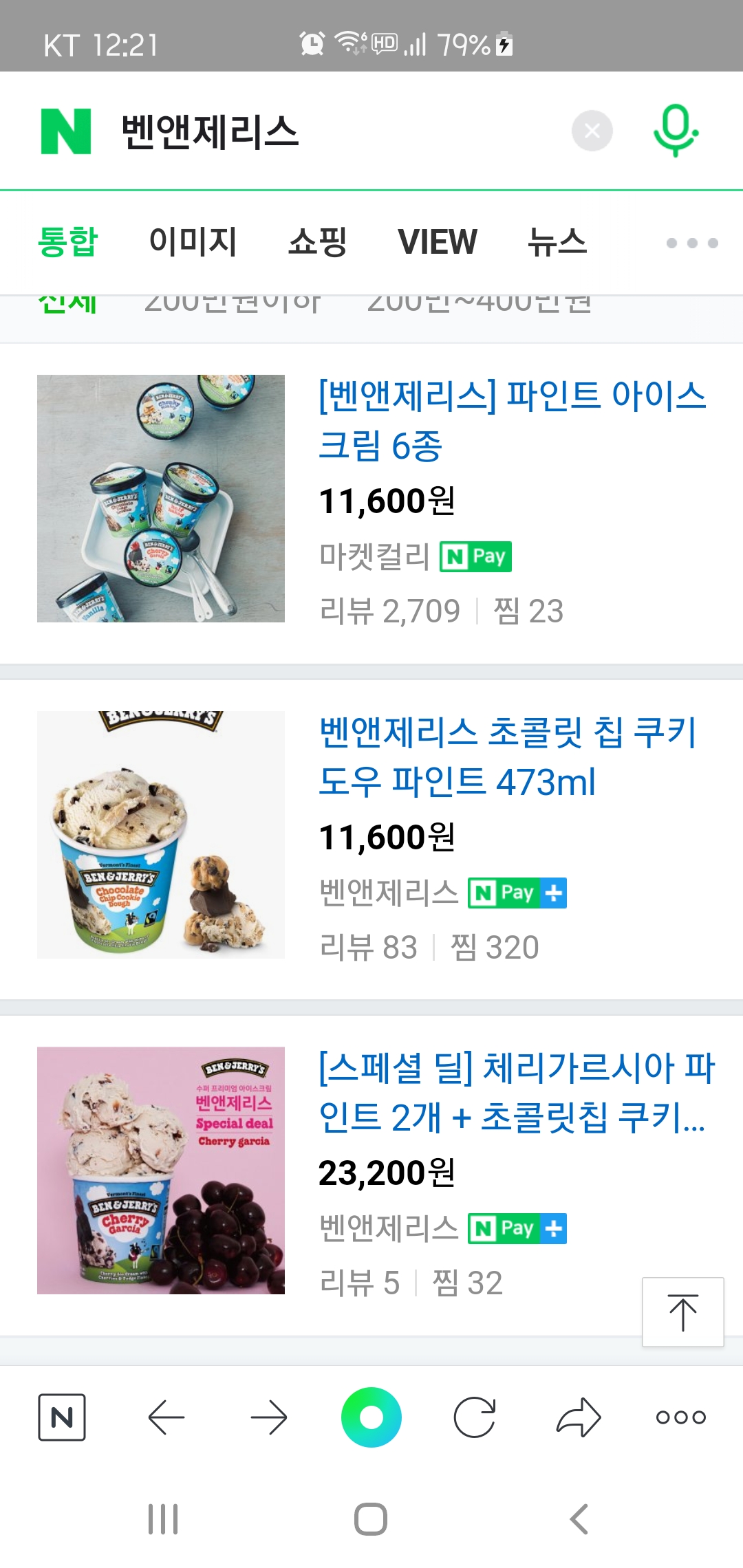Clear the search text 벤앤제리스
Image resolution: width=743 pixels, height=1568 pixels.
coord(592,131)
